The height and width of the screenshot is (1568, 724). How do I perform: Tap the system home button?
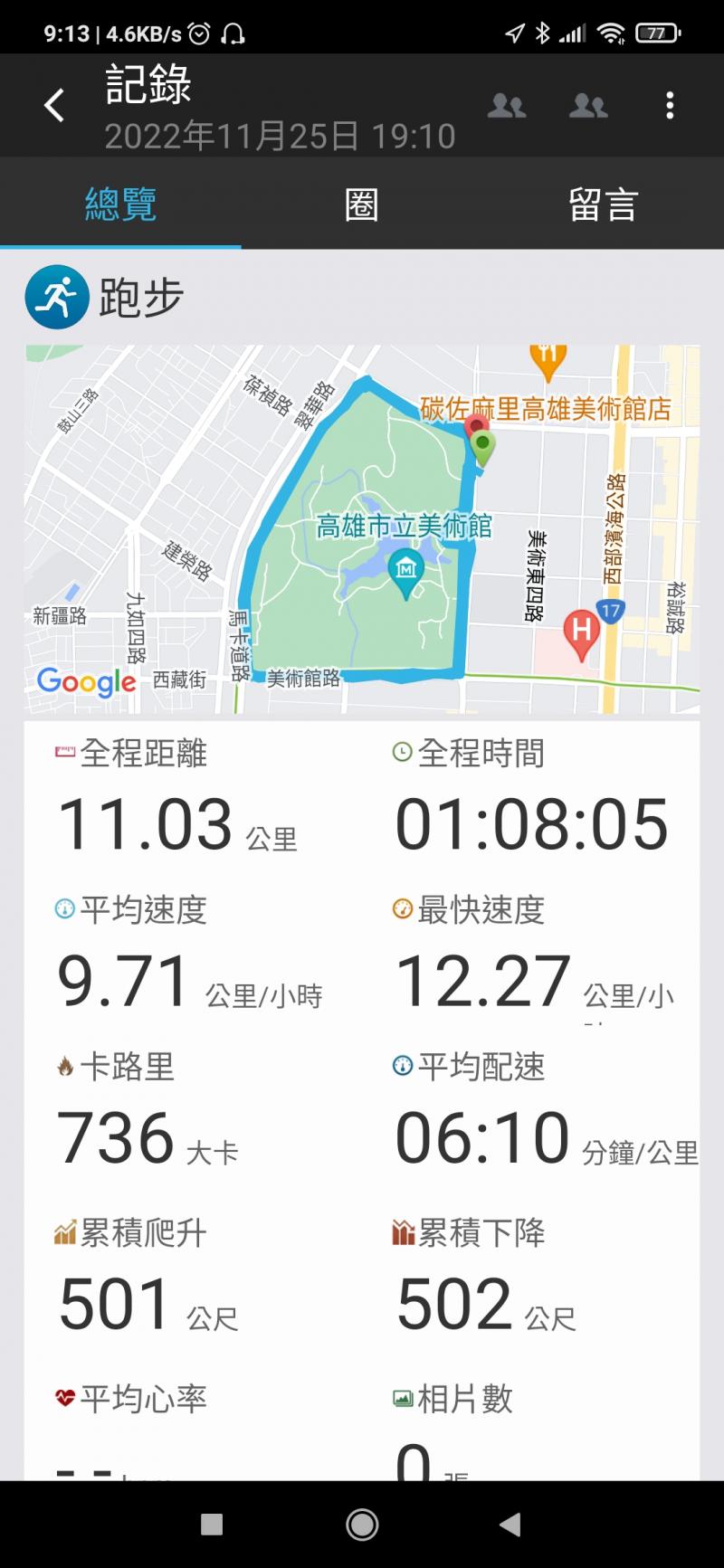coord(362,1525)
